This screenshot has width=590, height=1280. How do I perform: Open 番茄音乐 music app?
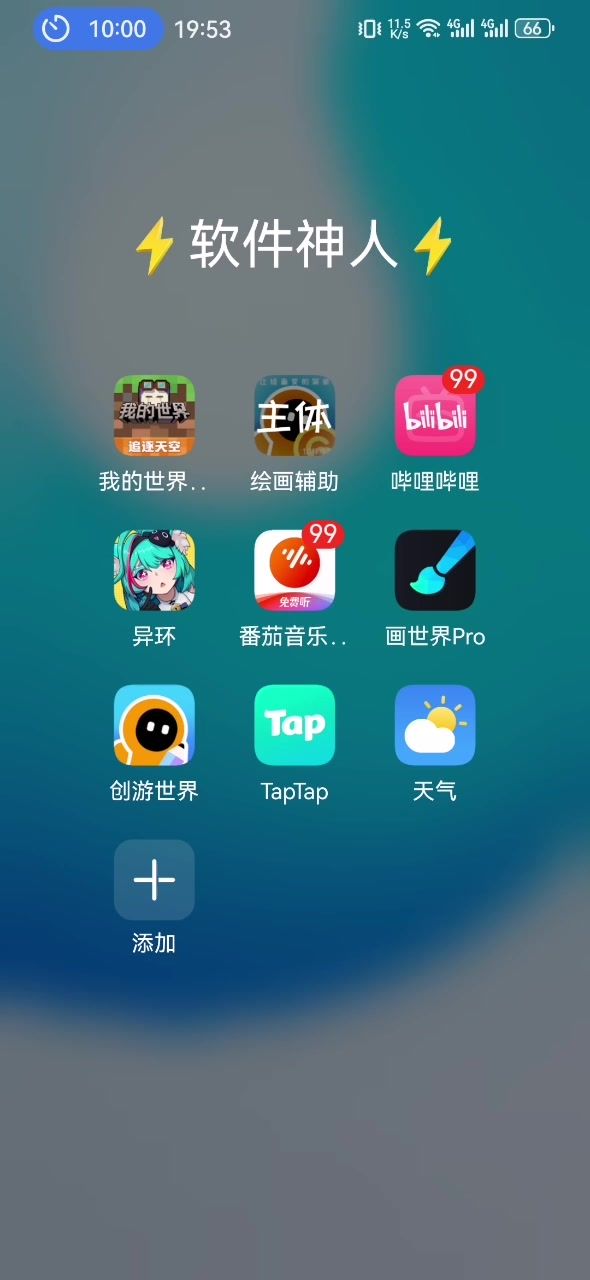click(x=294, y=570)
